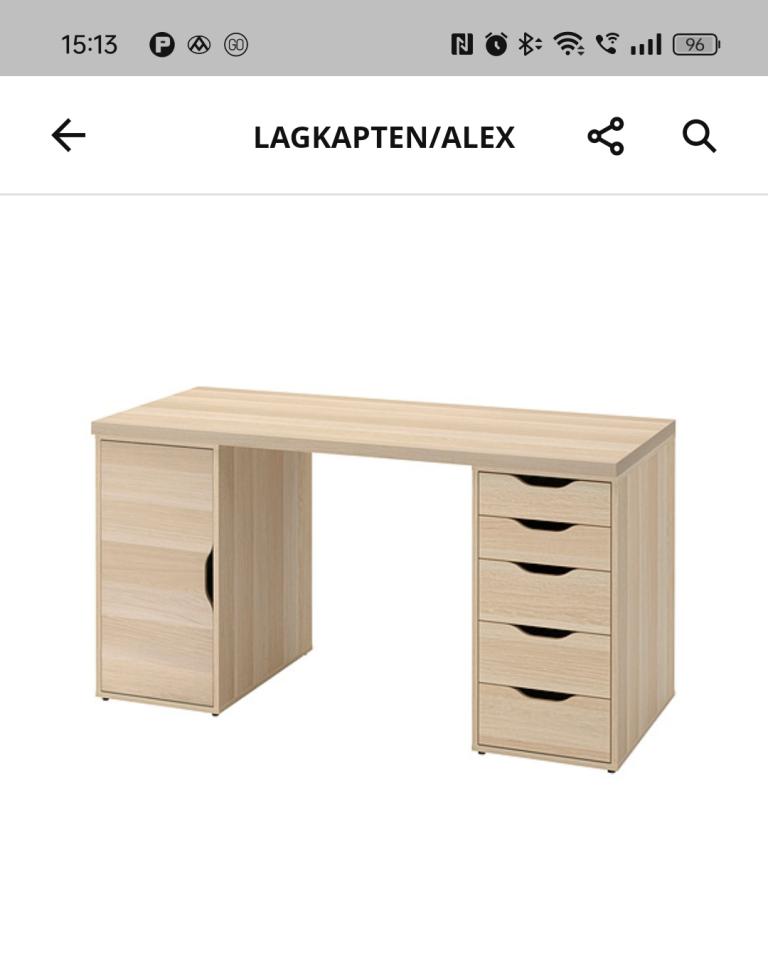Viewport: 768px width, 960px height.
Task: Tap the triangle notification icon
Action: pos(200,44)
